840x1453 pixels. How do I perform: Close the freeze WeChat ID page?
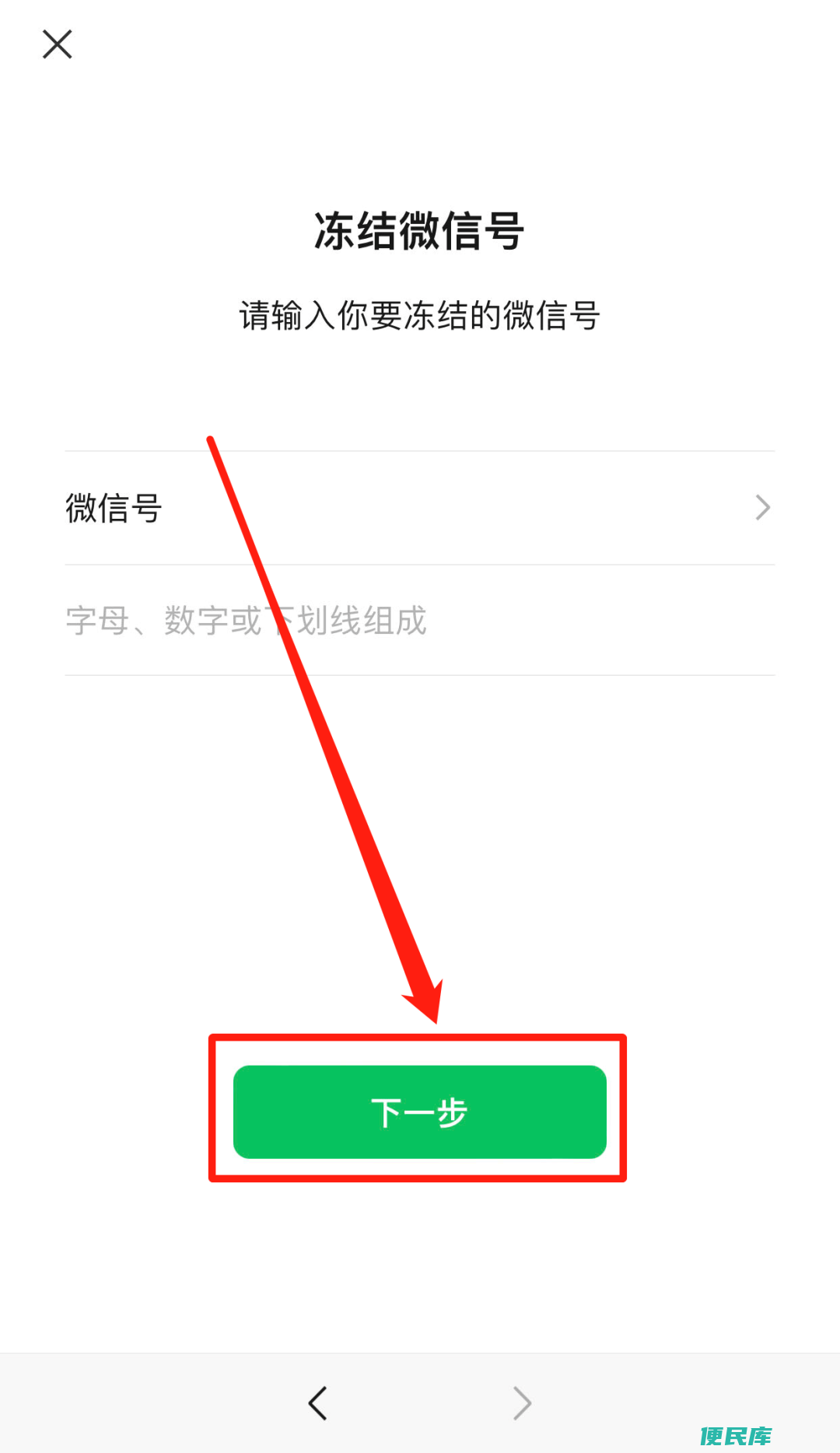click(57, 44)
